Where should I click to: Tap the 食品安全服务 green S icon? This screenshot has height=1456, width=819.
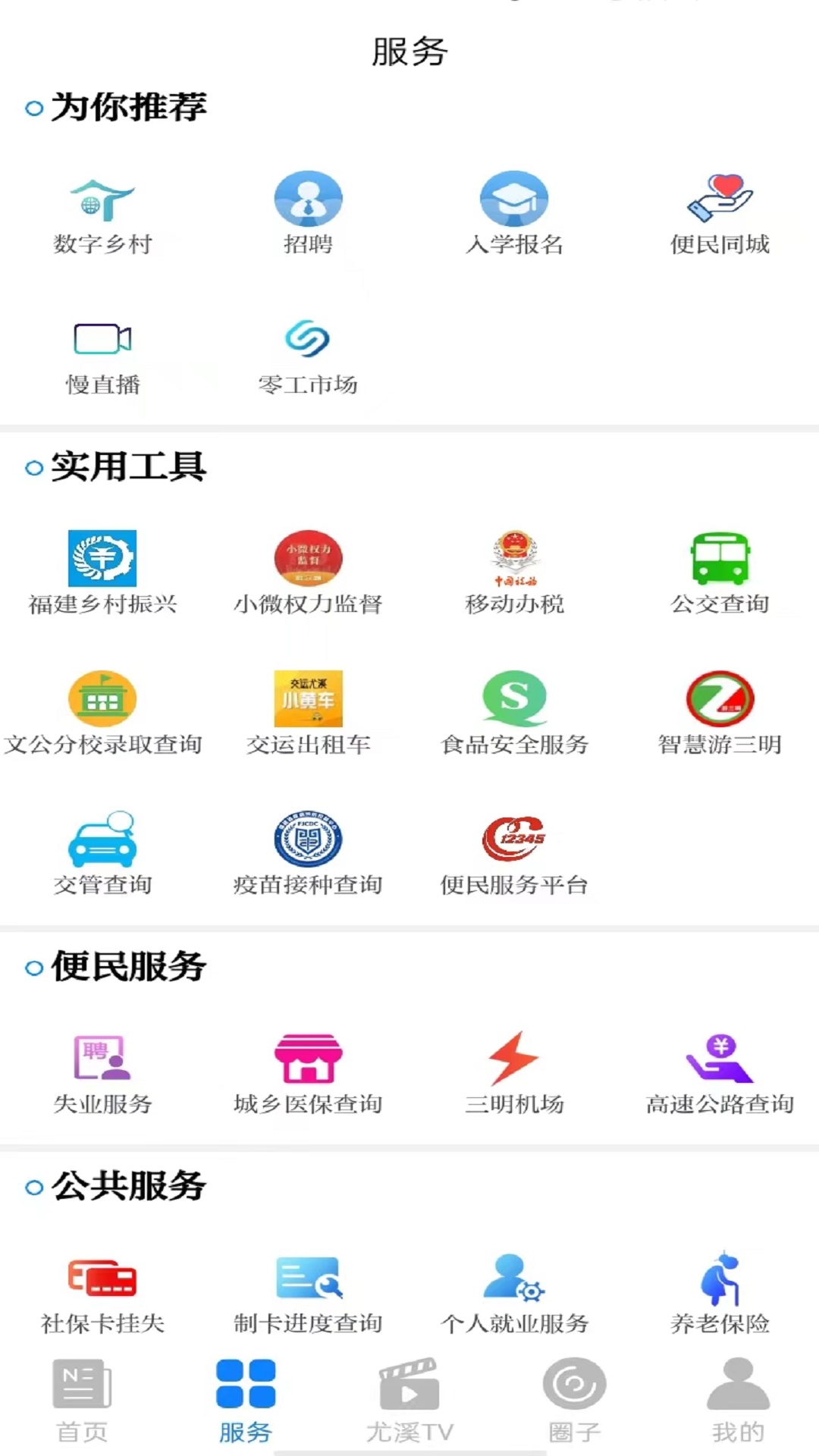[x=514, y=699]
